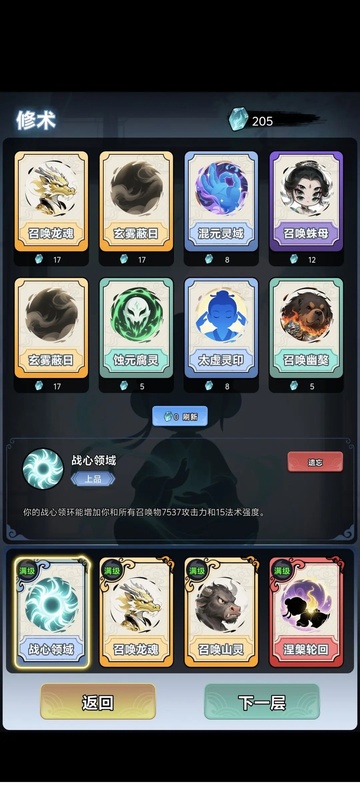Select the 混元灵域 skill card
This screenshot has height=800, width=360.
pyautogui.click(x=221, y=201)
